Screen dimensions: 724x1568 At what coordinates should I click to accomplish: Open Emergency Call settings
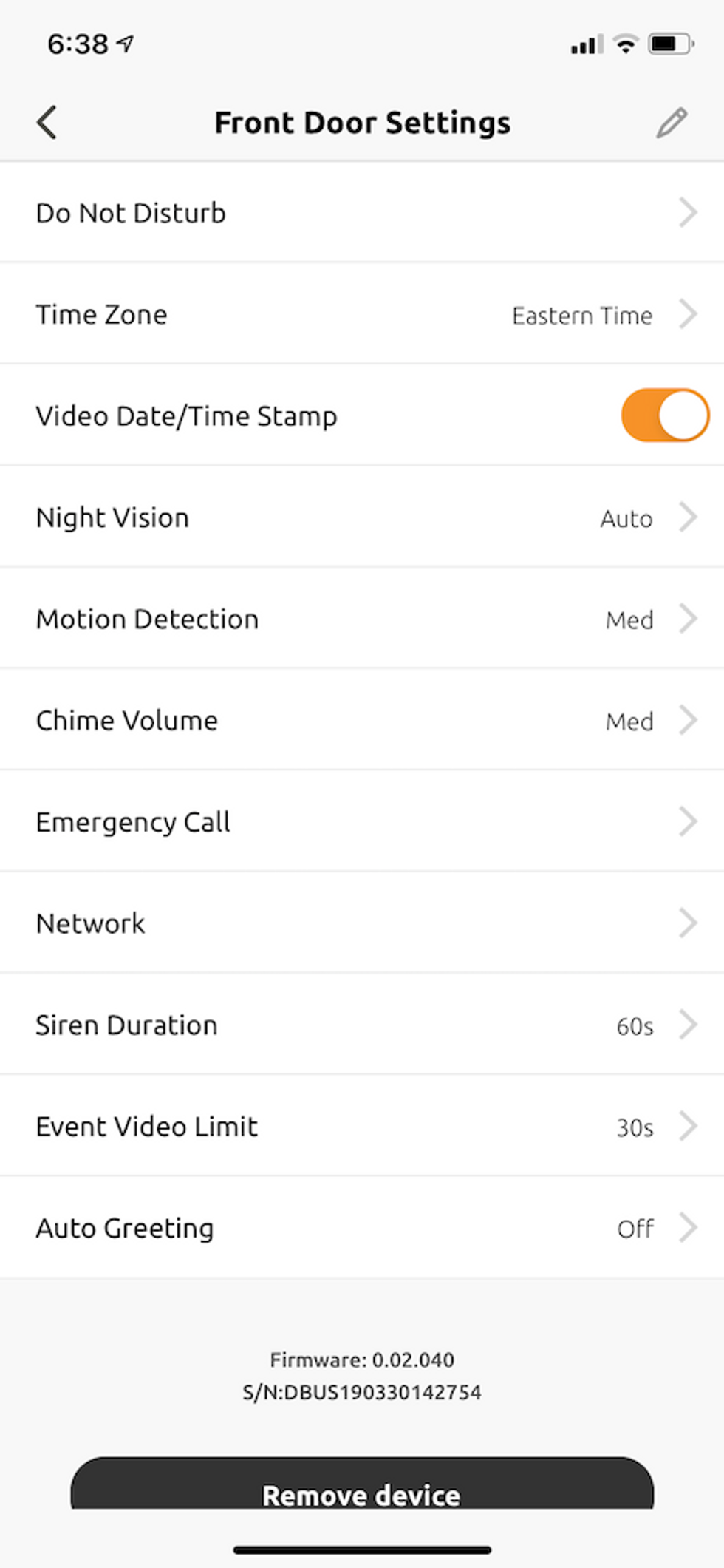(362, 821)
